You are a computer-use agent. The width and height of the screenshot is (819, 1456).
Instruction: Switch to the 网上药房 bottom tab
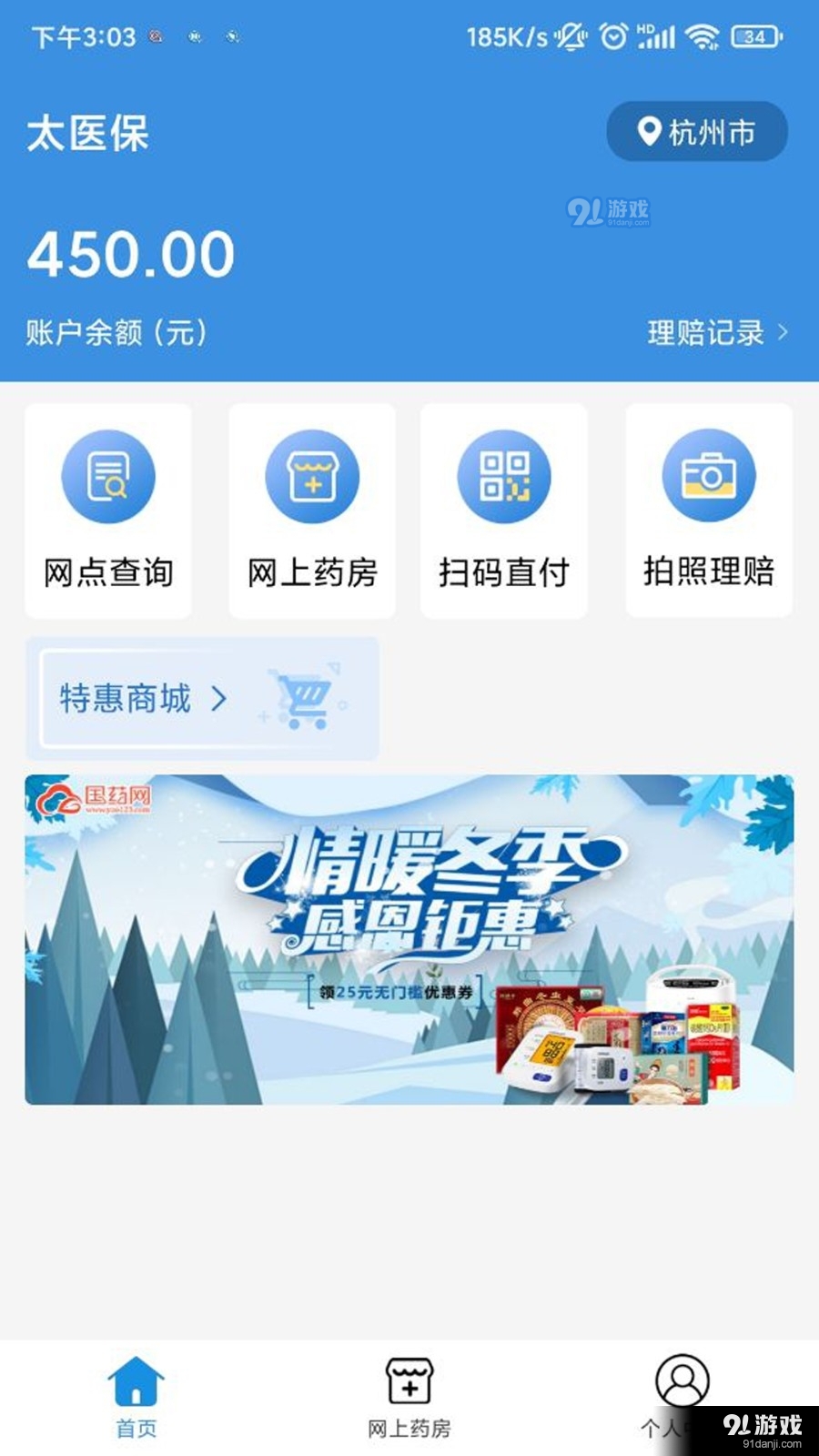(410, 1392)
